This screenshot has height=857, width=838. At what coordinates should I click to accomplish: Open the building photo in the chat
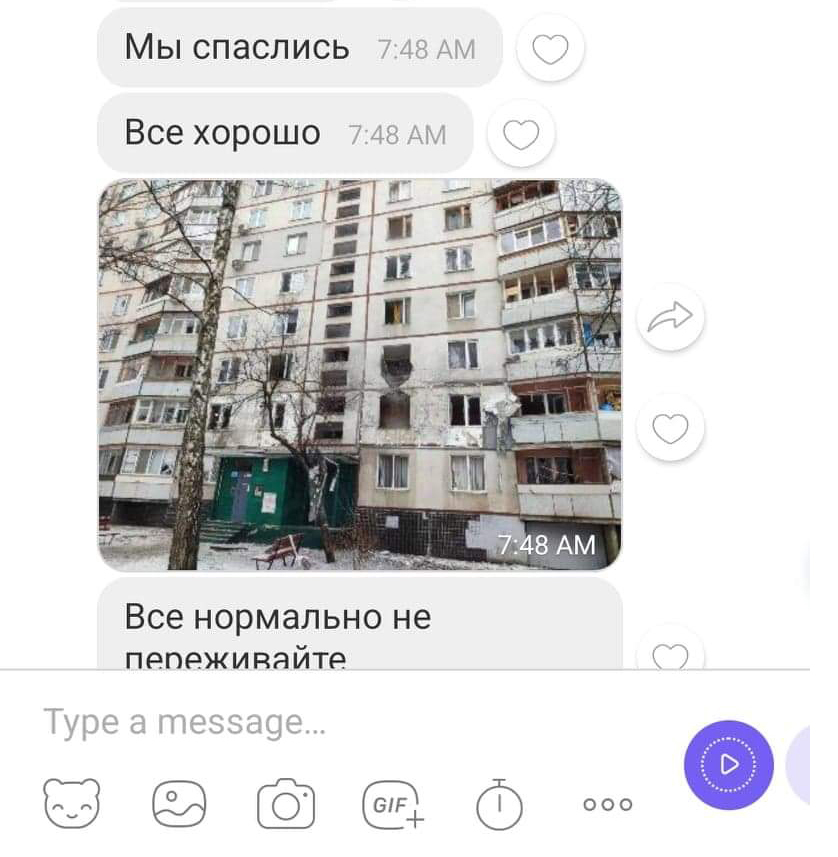pos(360,375)
